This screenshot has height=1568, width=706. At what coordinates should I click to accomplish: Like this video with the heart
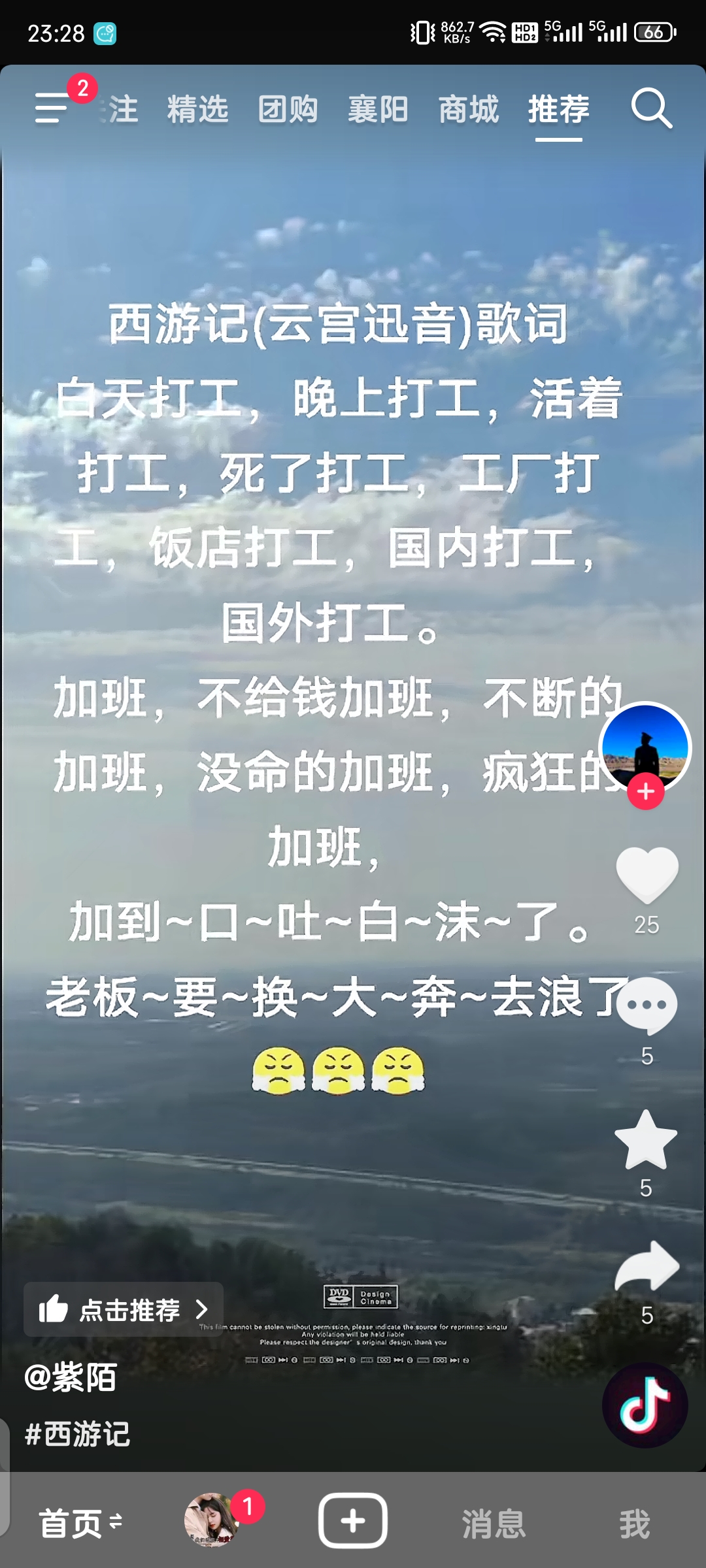pos(647,875)
